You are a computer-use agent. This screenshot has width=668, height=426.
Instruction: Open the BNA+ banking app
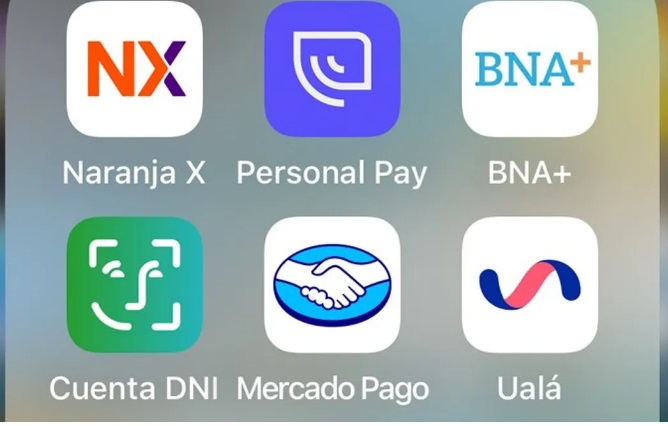530,70
